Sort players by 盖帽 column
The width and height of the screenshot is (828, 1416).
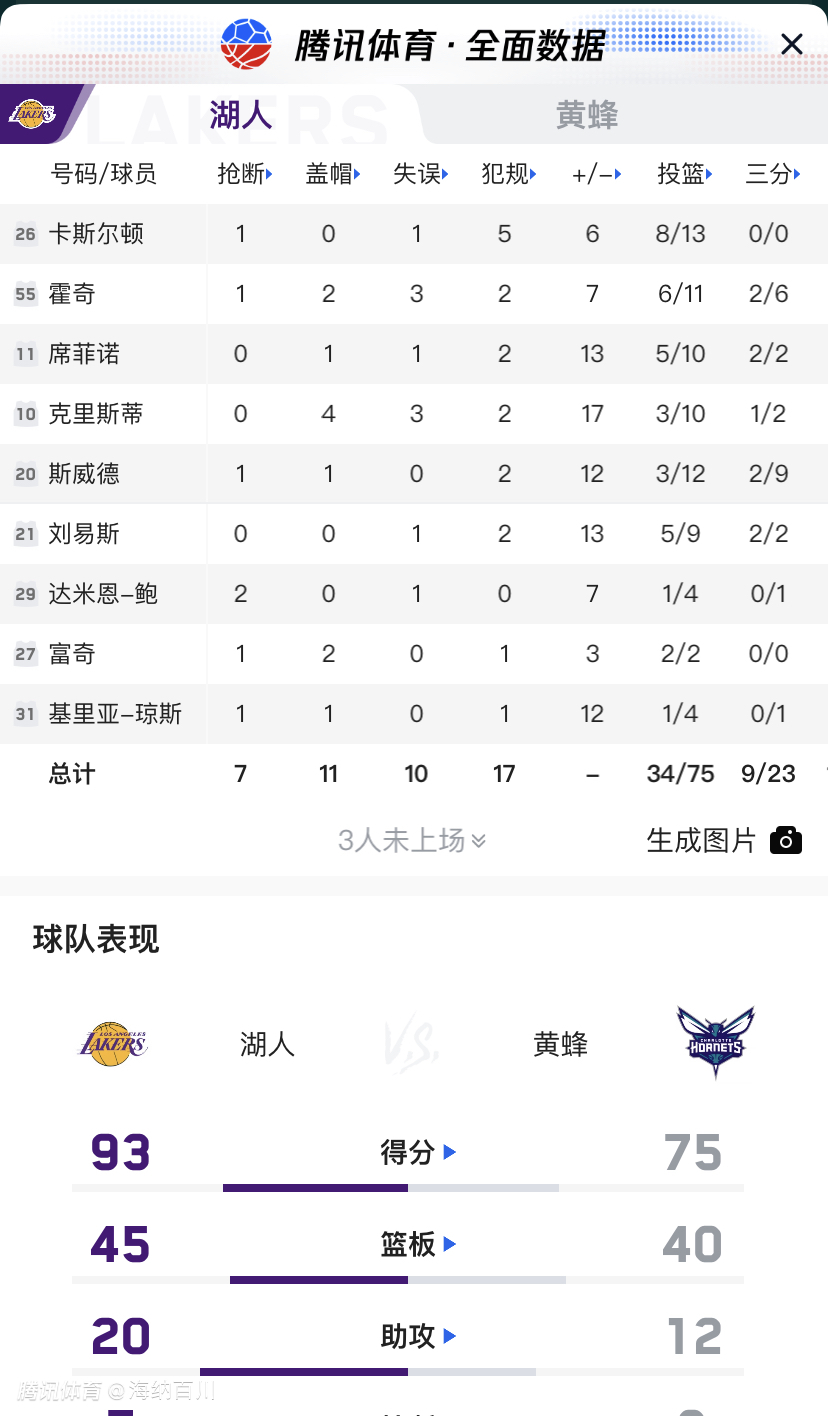point(333,174)
